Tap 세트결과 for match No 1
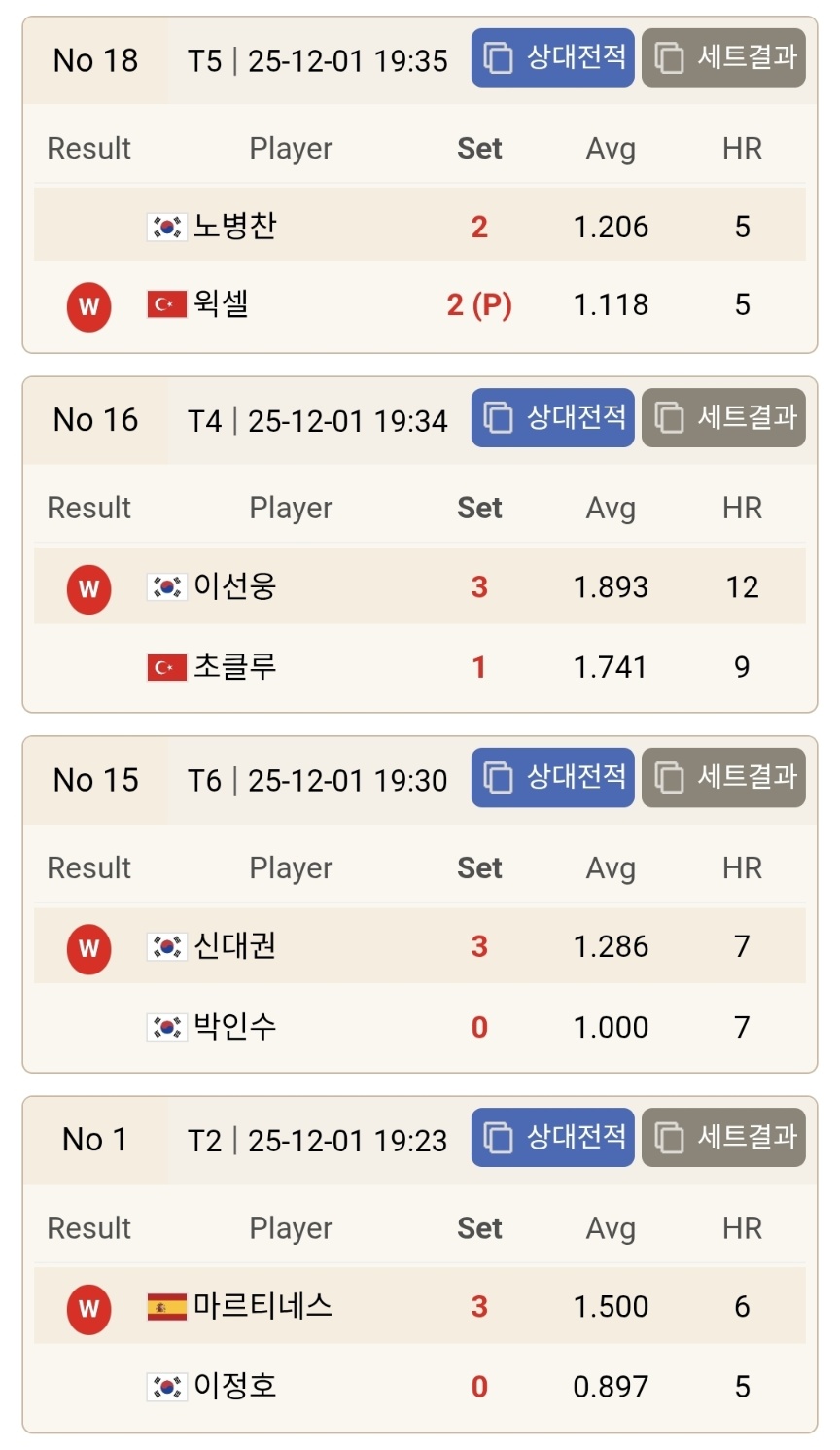The image size is (840, 1450). 723,1138
